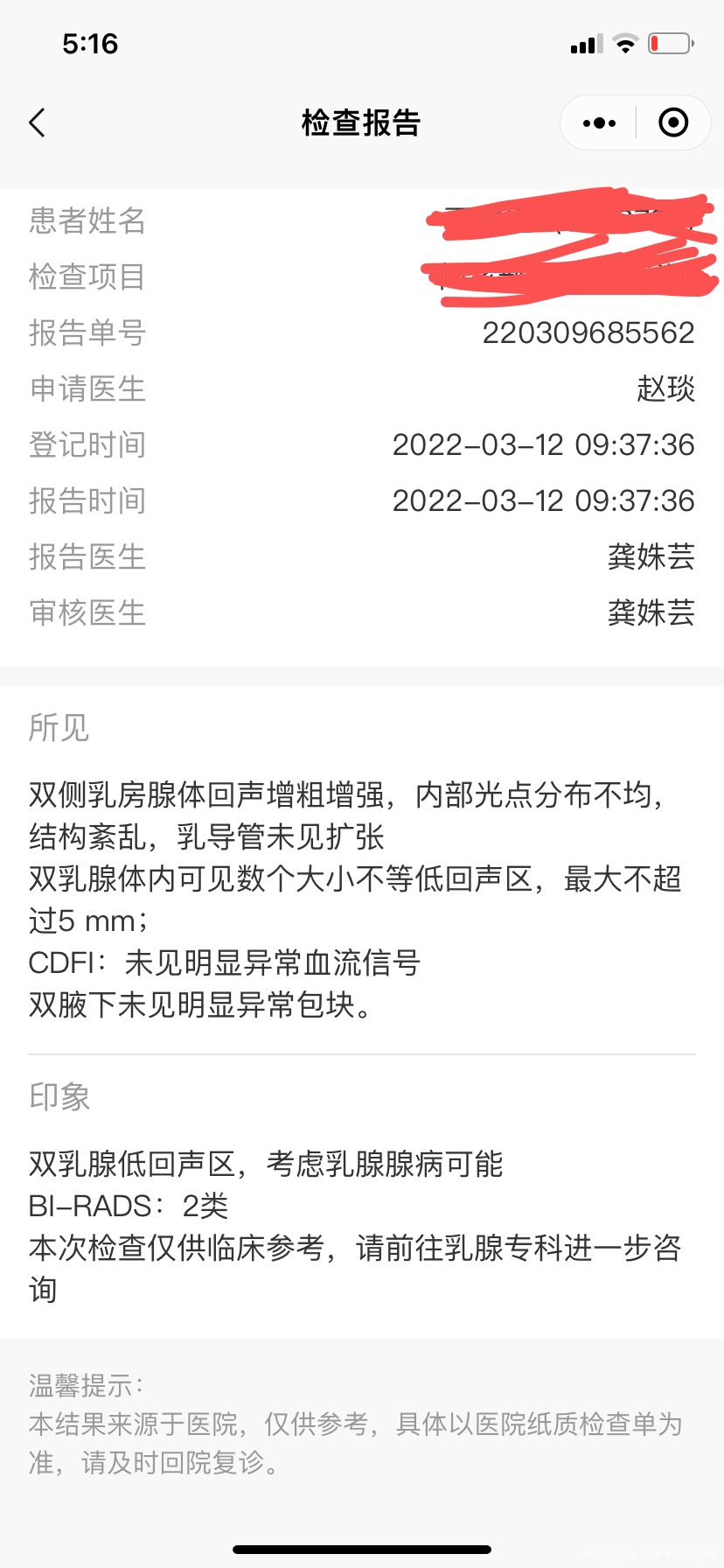The height and width of the screenshot is (1568, 724).
Task: Tap the low battery indicator icon
Action: click(670, 42)
